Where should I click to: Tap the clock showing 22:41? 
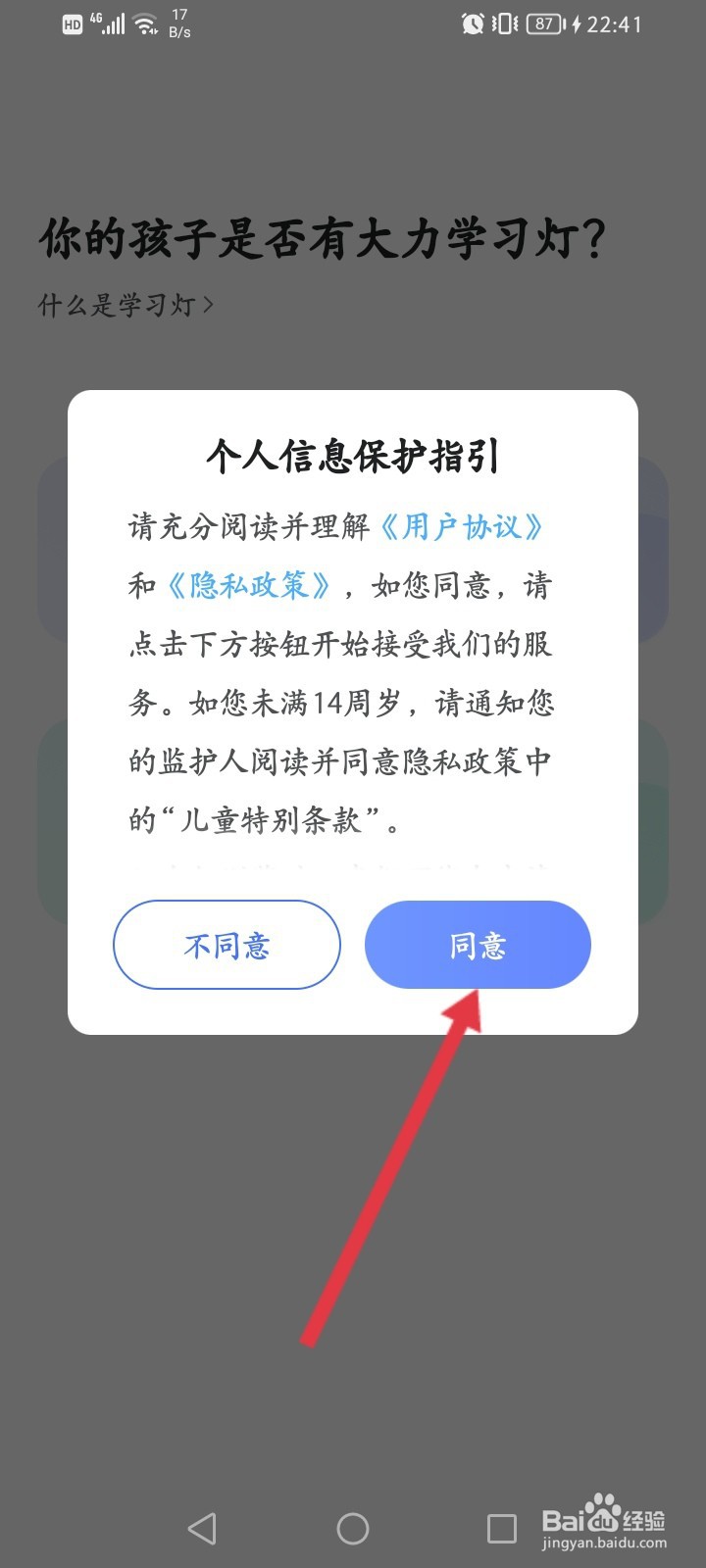pyautogui.click(x=613, y=24)
